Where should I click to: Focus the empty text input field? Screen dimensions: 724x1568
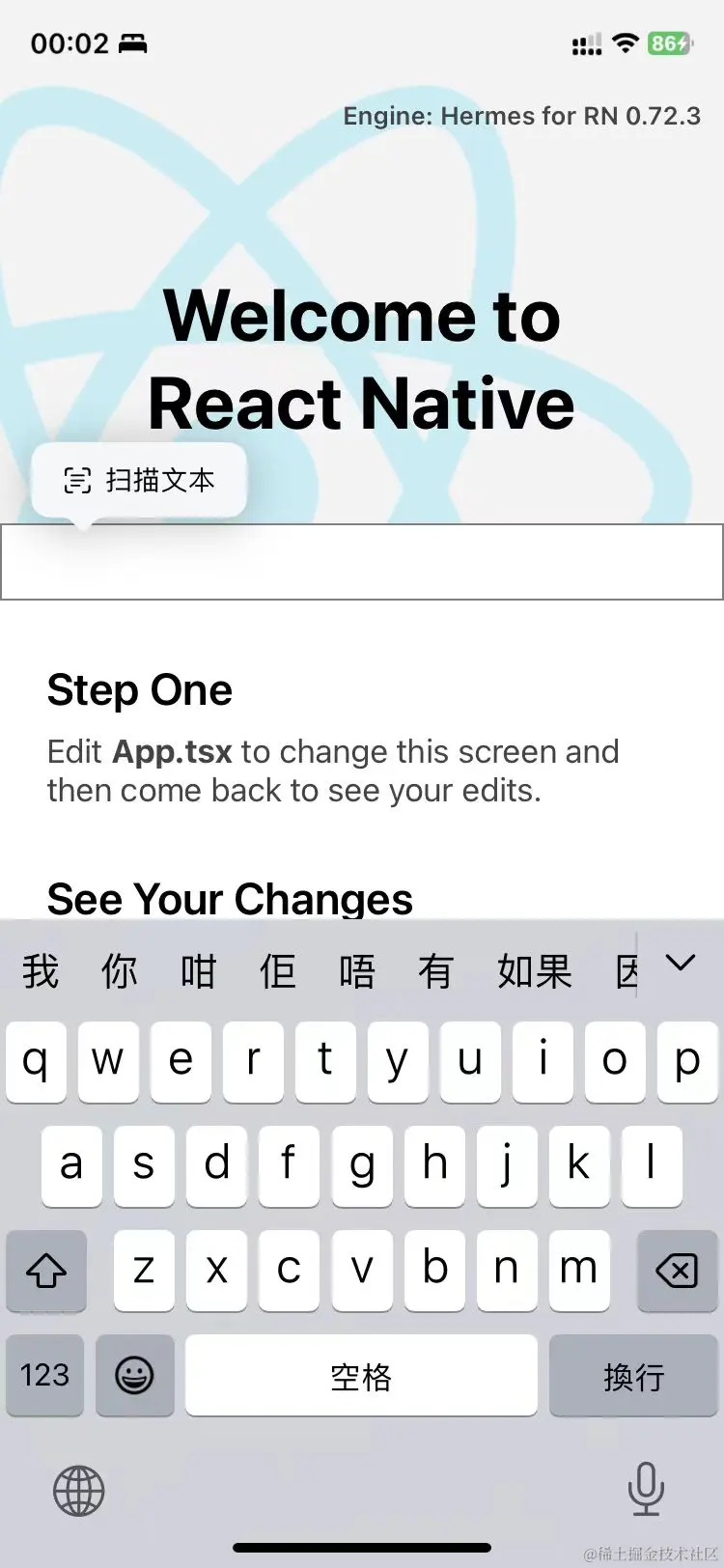click(x=361, y=562)
